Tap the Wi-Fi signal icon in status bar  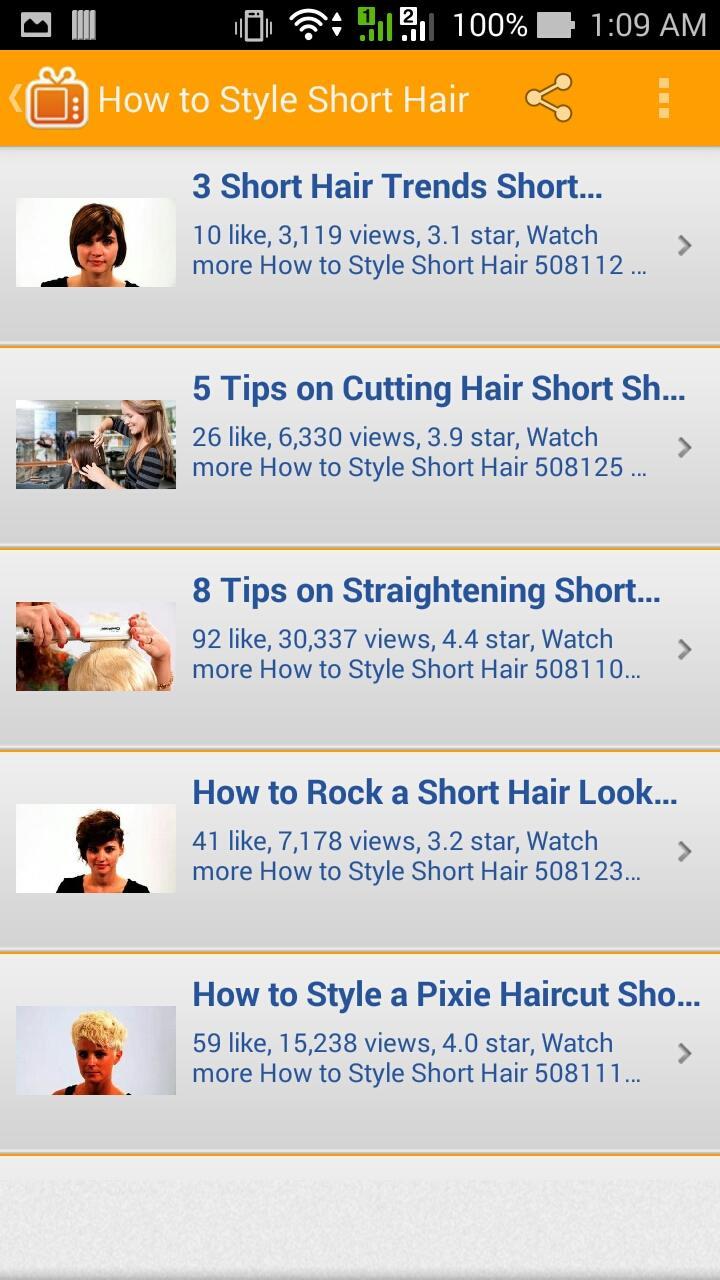tap(305, 22)
